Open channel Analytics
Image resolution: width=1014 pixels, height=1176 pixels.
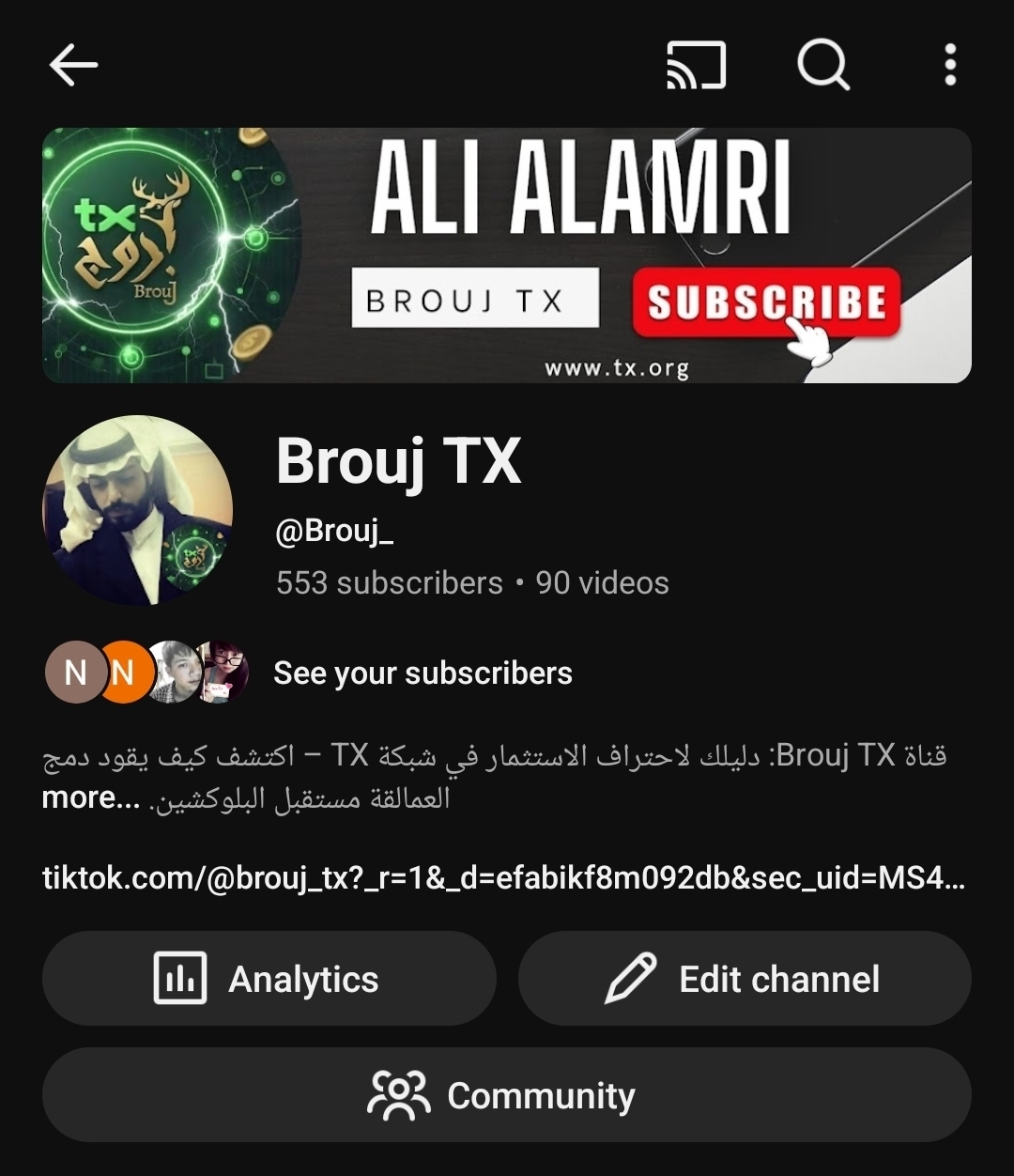269,979
